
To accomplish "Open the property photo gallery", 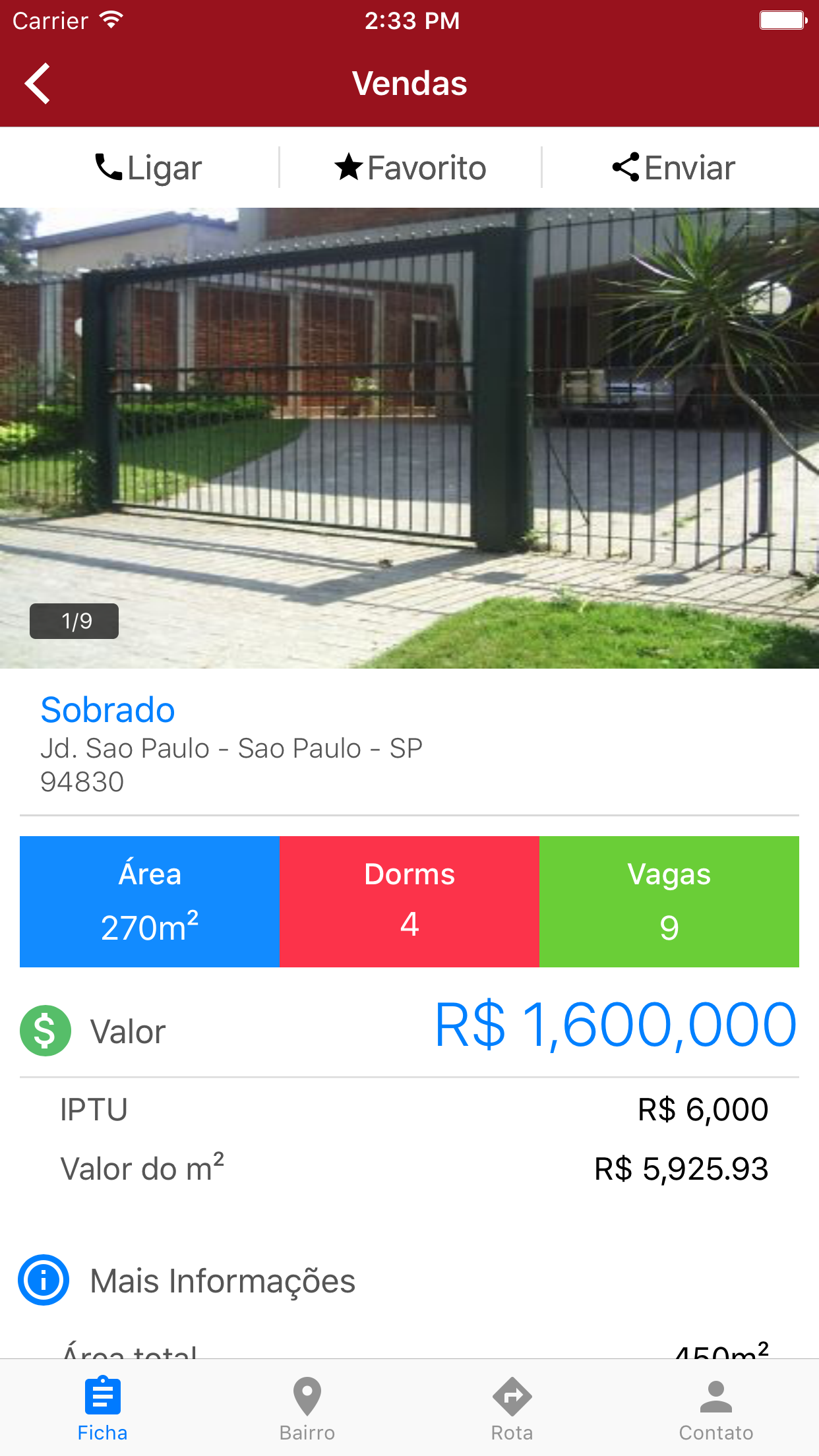I will pos(409,438).
